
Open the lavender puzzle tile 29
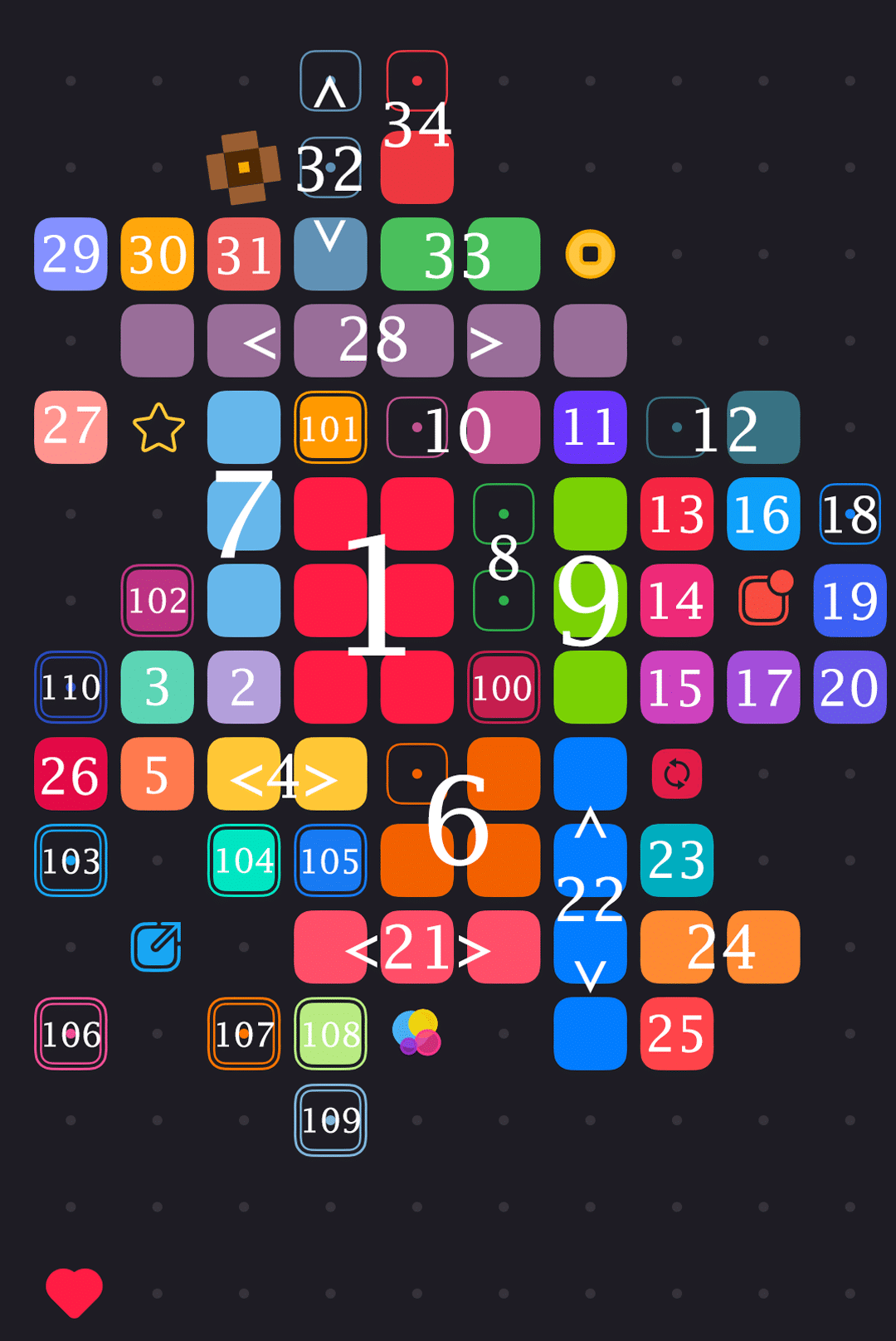[71, 254]
